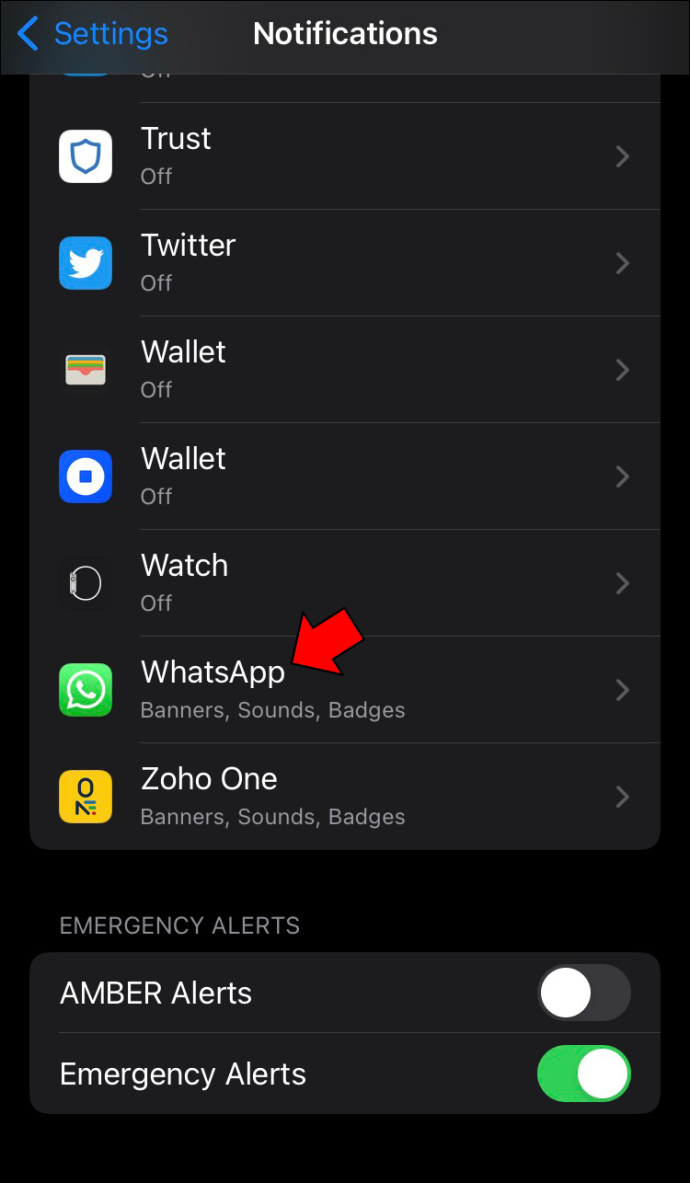Screen dimensions: 690x1183
Task: Open the Wallet row with card icon
Action: [x=345, y=370]
